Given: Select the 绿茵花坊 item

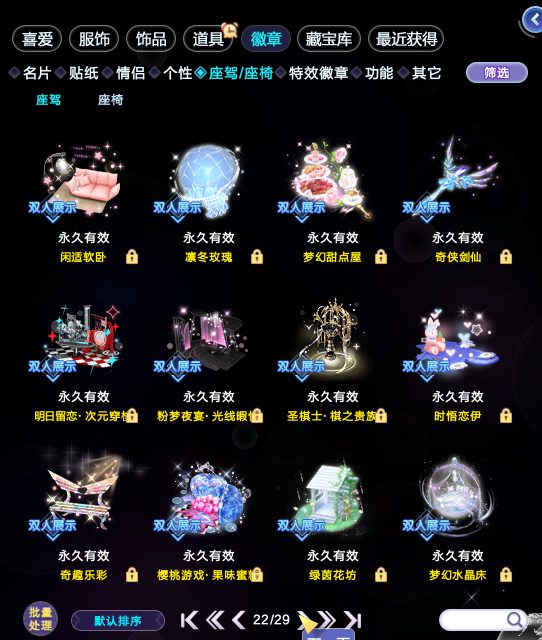Looking at the screenshot, I should (333, 520).
